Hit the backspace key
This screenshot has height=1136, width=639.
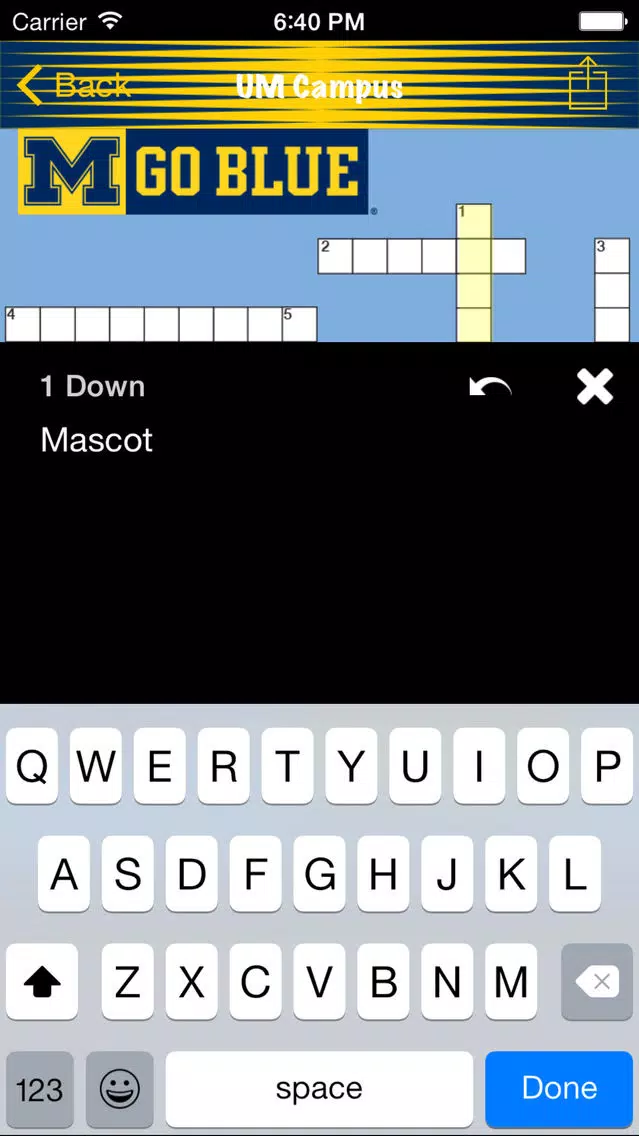[x=597, y=982]
